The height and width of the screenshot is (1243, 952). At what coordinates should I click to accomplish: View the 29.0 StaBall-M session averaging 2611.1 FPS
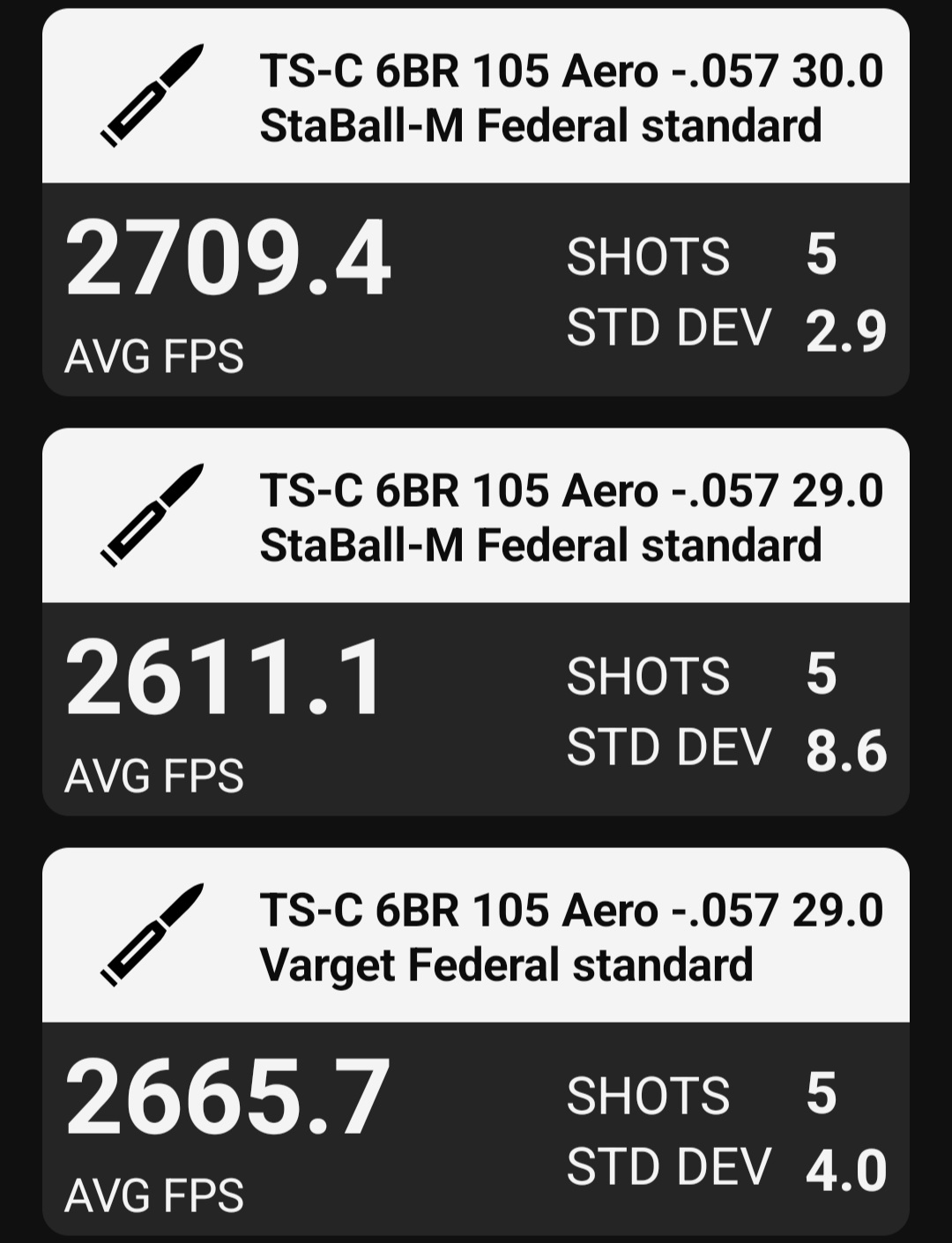(x=476, y=622)
